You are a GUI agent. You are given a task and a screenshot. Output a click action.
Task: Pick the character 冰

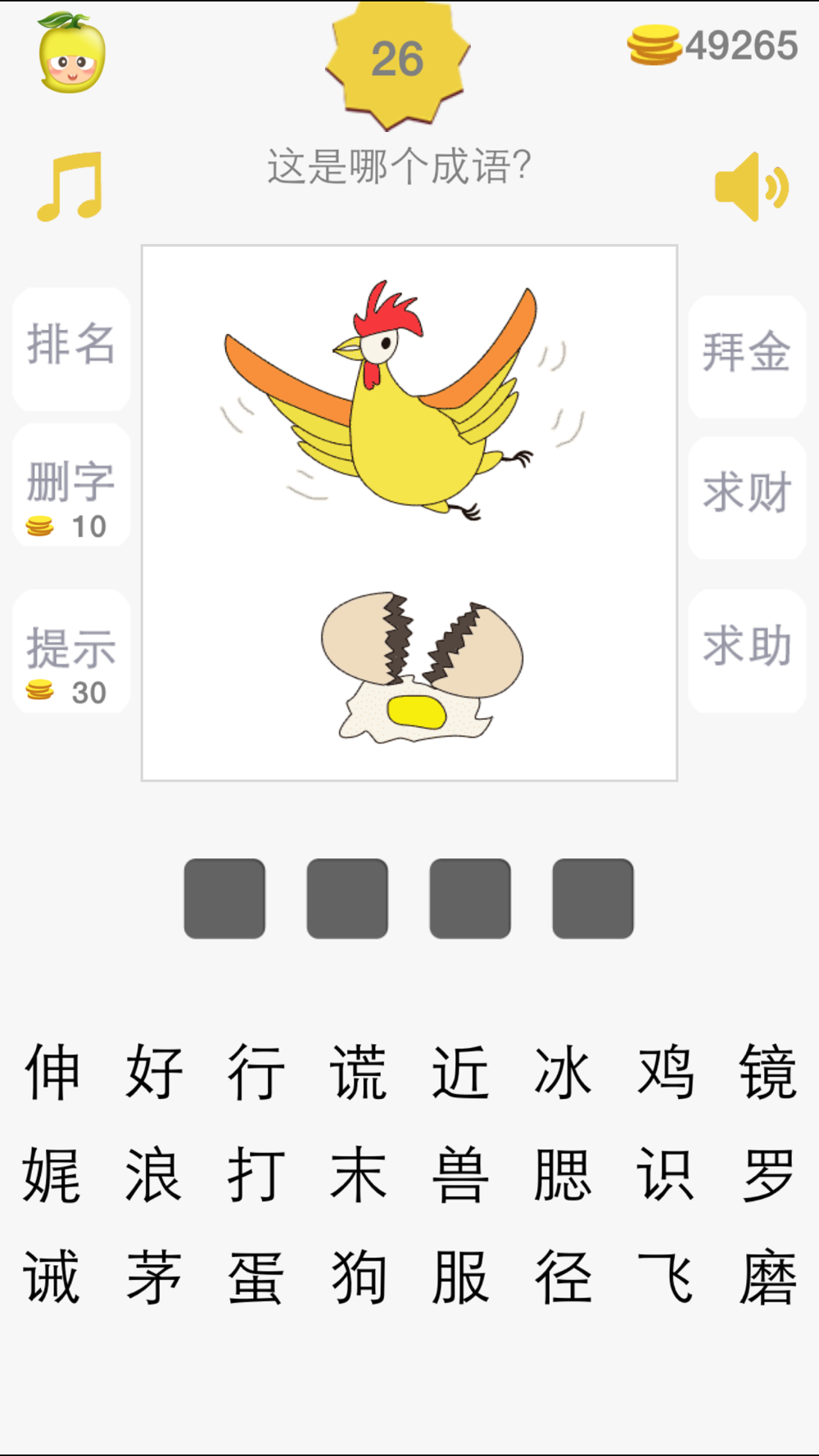[x=563, y=1072]
